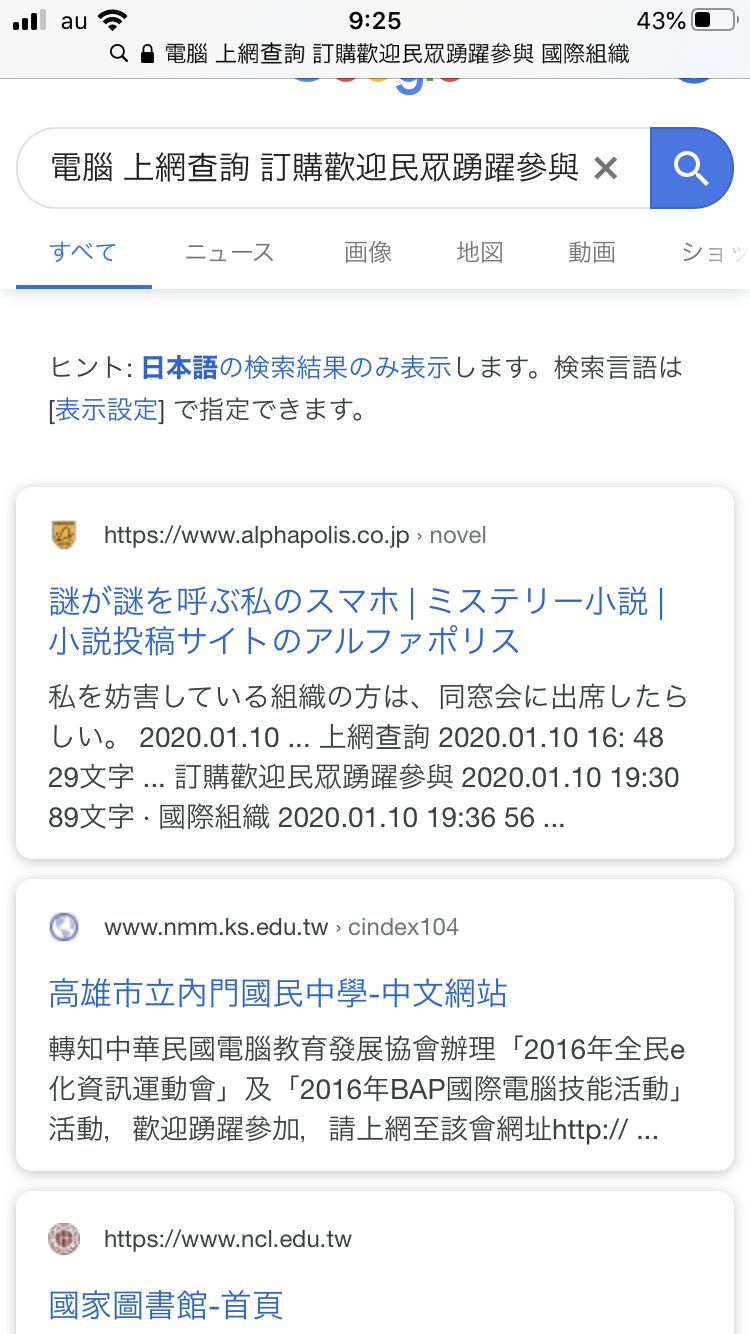The width and height of the screenshot is (750, 1334).
Task: Open the 國家圖書館-首頁 result
Action: click(166, 1304)
